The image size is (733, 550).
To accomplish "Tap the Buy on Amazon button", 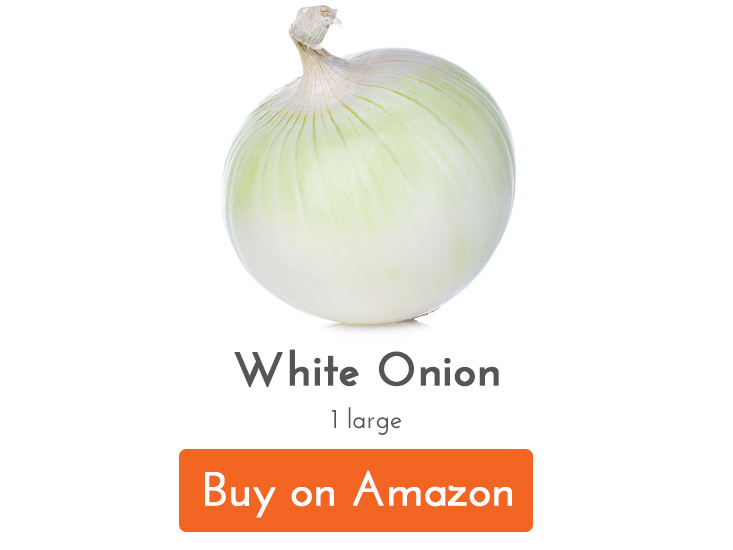I will click(356, 490).
